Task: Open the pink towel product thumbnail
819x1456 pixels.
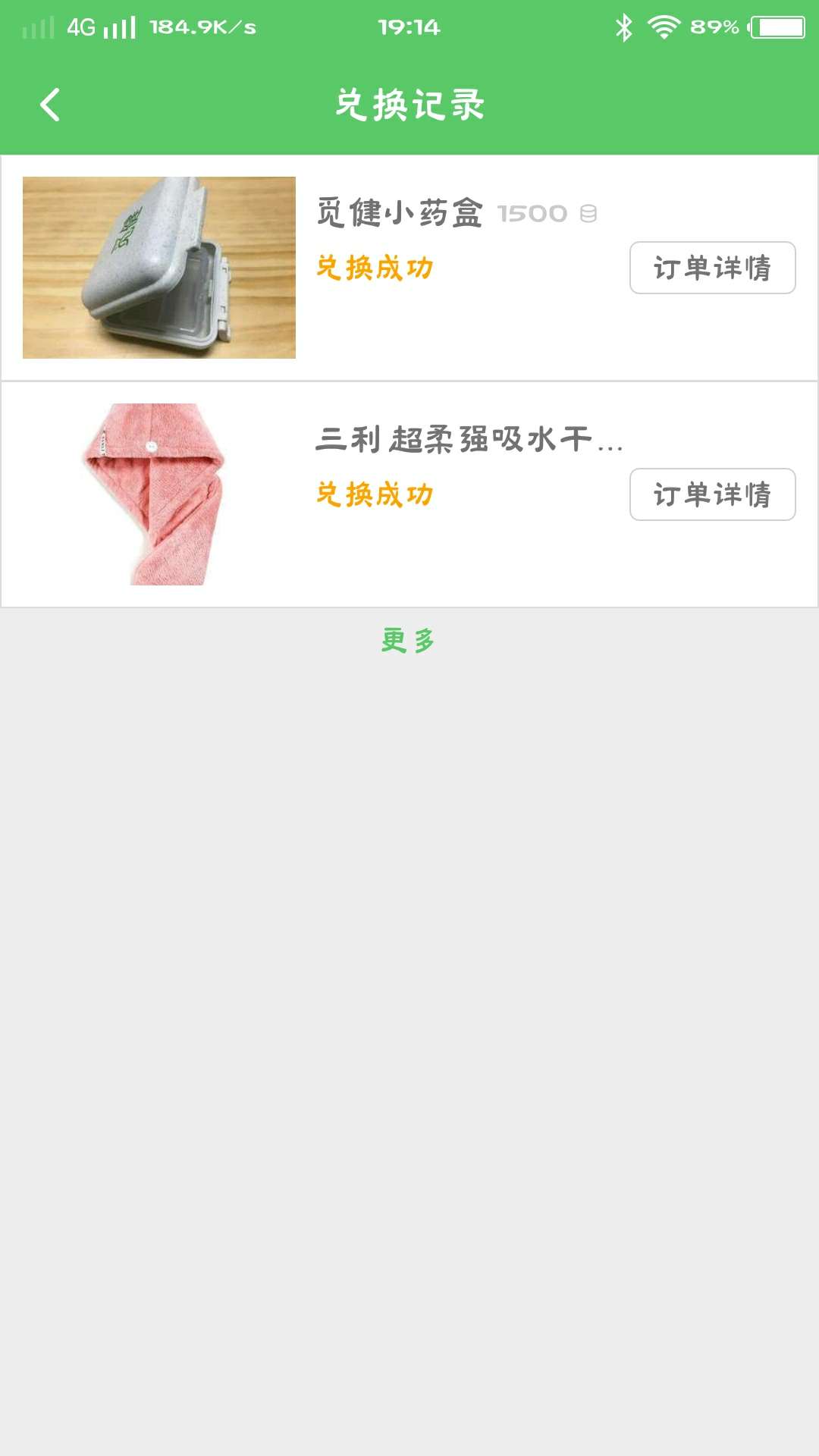Action: point(158,494)
